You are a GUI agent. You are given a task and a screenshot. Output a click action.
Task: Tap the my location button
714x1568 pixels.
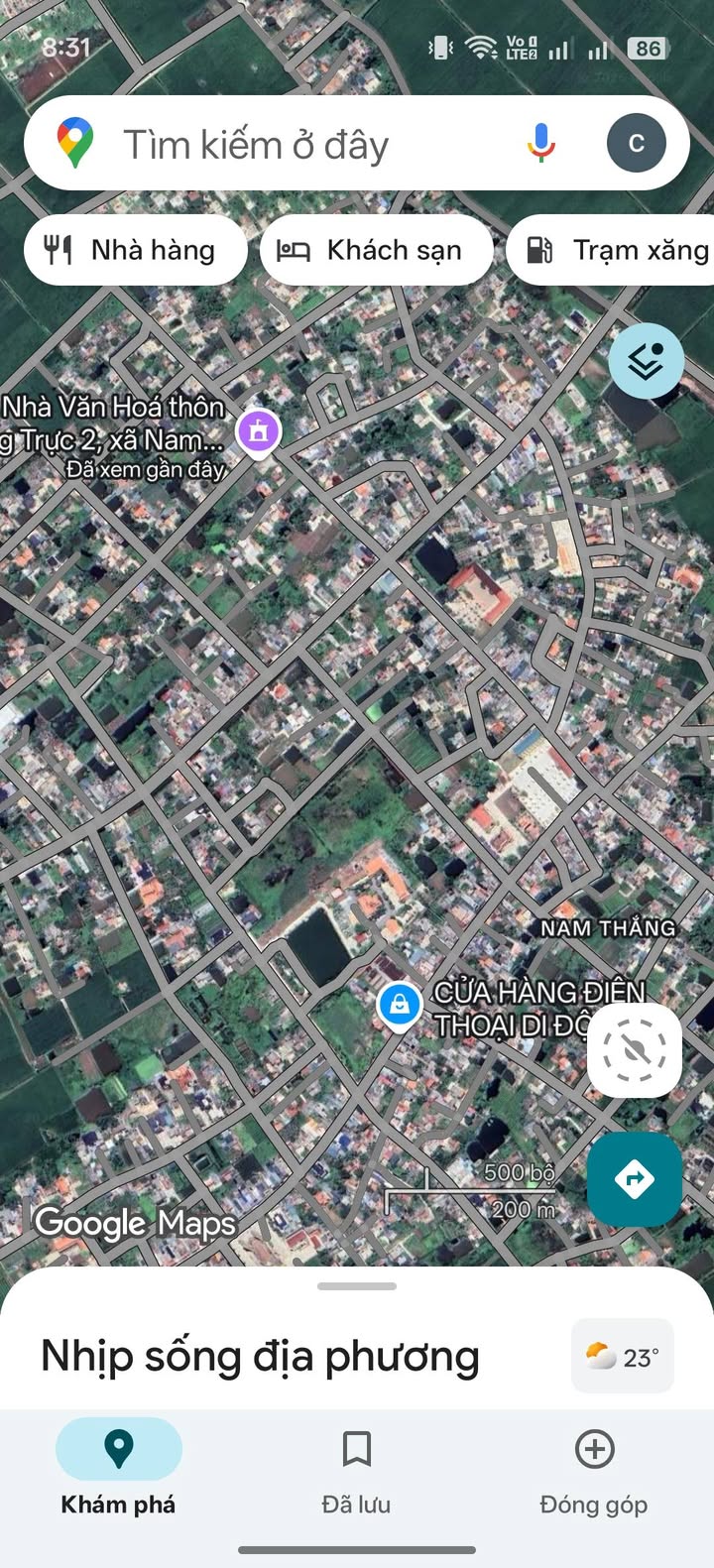(635, 1050)
